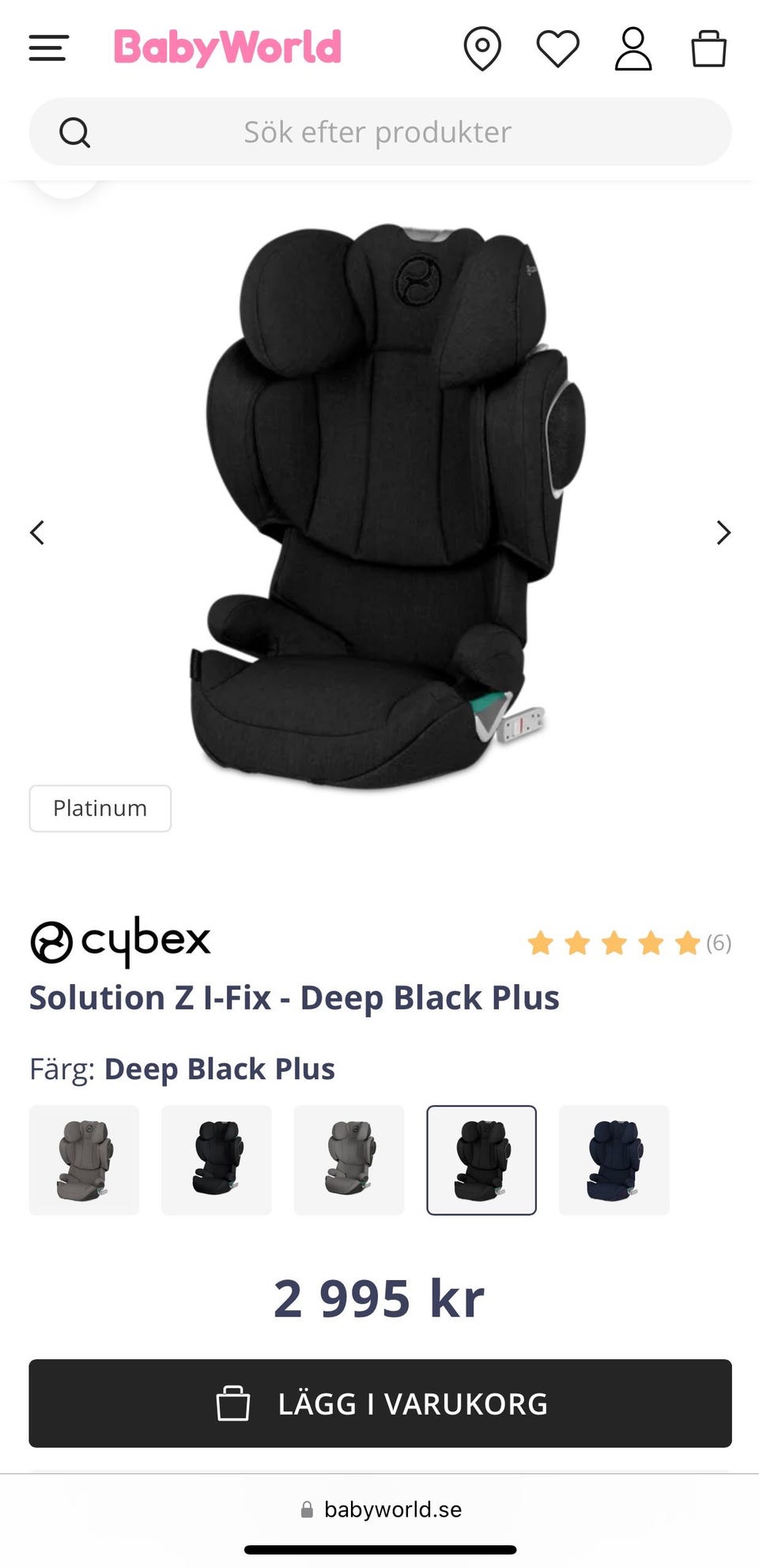The image size is (759, 1568).
Task: View the six star reviews
Action: pyautogui.click(x=629, y=943)
